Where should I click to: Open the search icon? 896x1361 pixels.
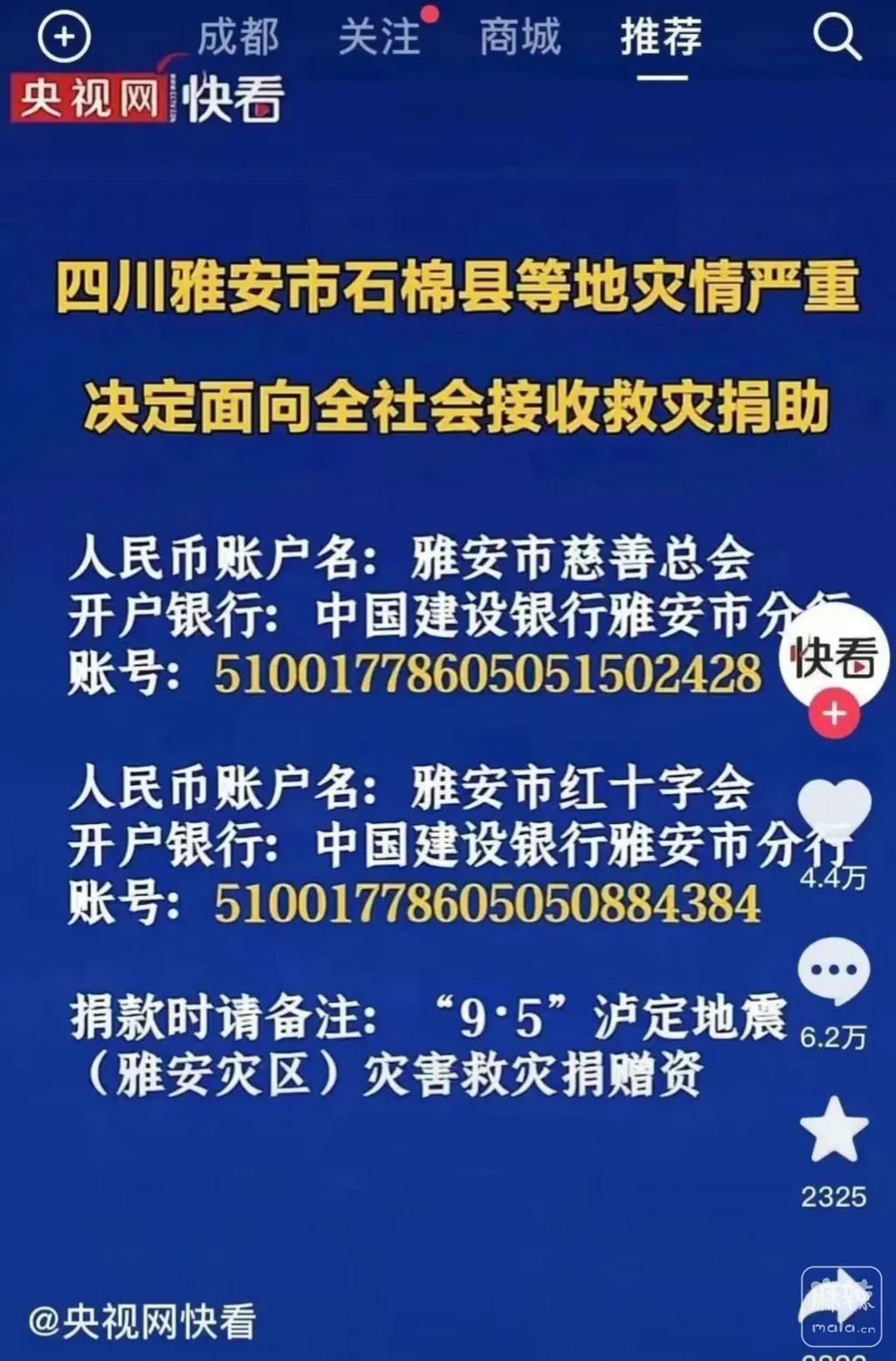[836, 38]
